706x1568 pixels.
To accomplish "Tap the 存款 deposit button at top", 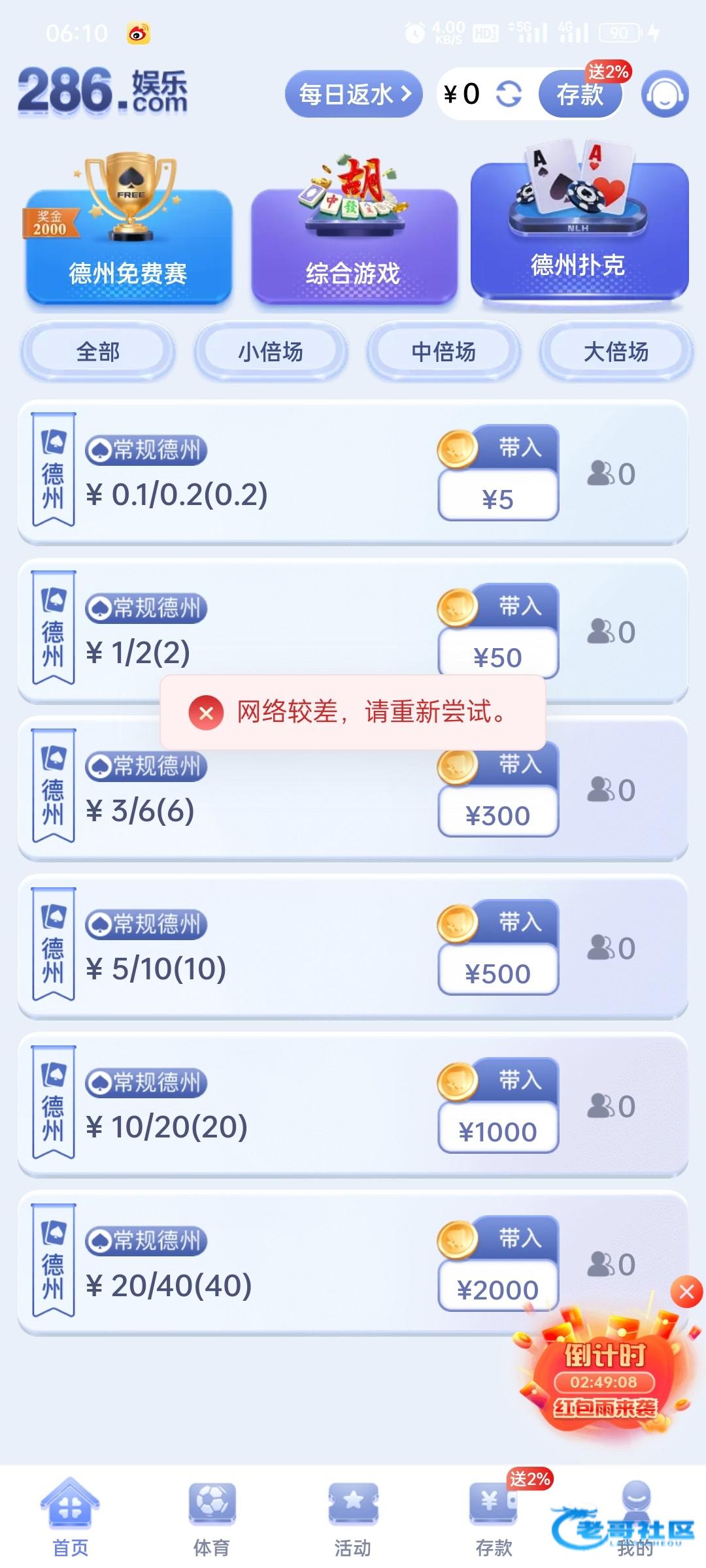I will [x=580, y=95].
